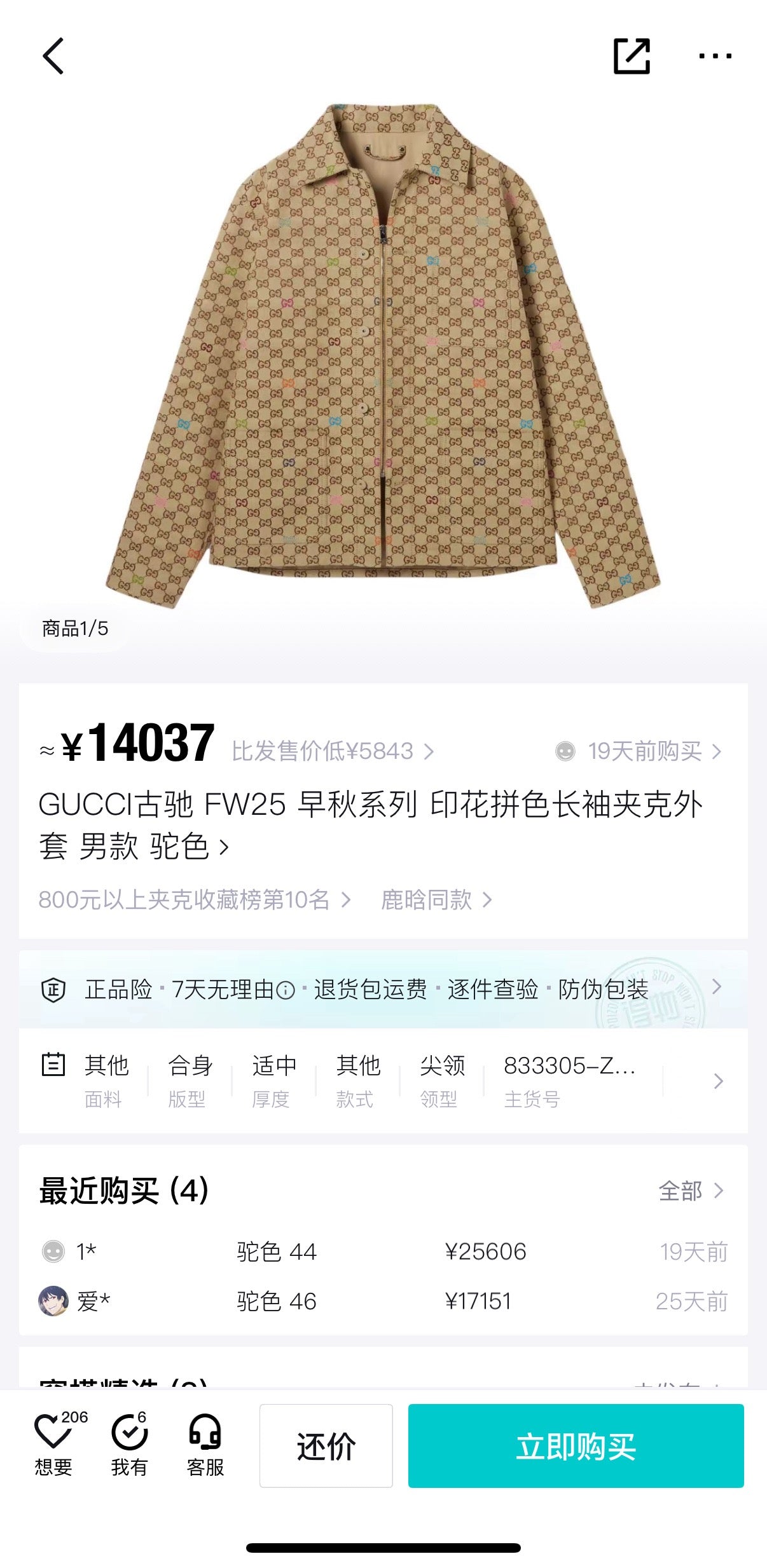Expand the product specifications row
The height and width of the screenshot is (1568, 767).
(x=717, y=1081)
